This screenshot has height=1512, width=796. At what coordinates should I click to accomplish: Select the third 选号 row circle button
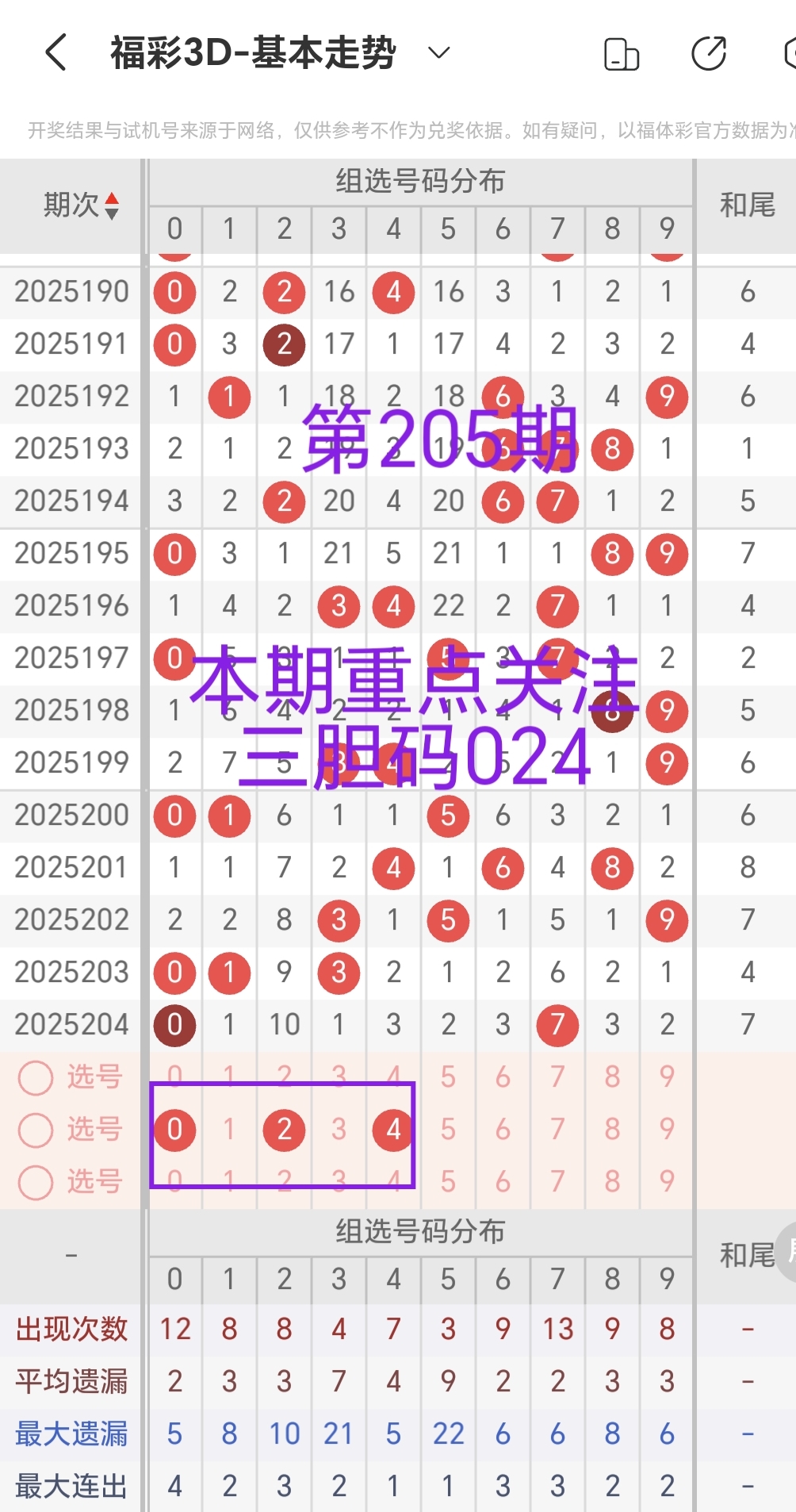click(35, 1182)
